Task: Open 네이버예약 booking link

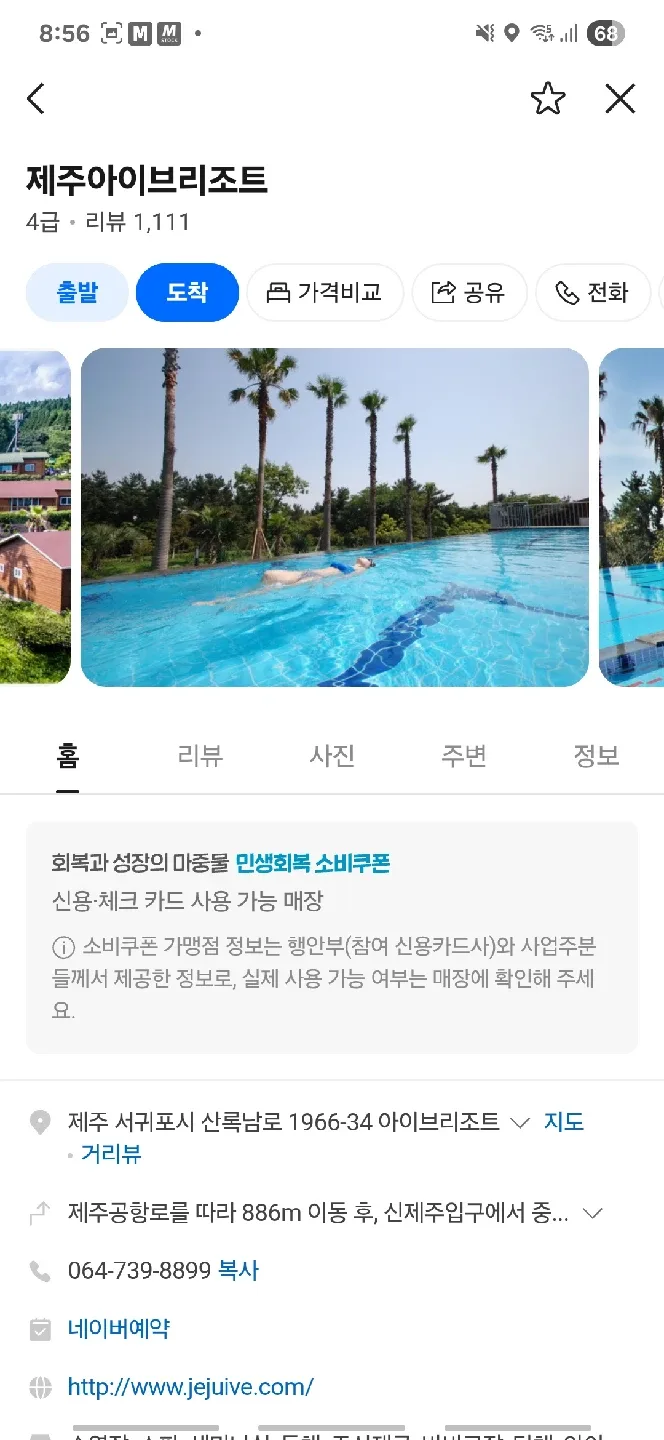Action: [x=118, y=1329]
